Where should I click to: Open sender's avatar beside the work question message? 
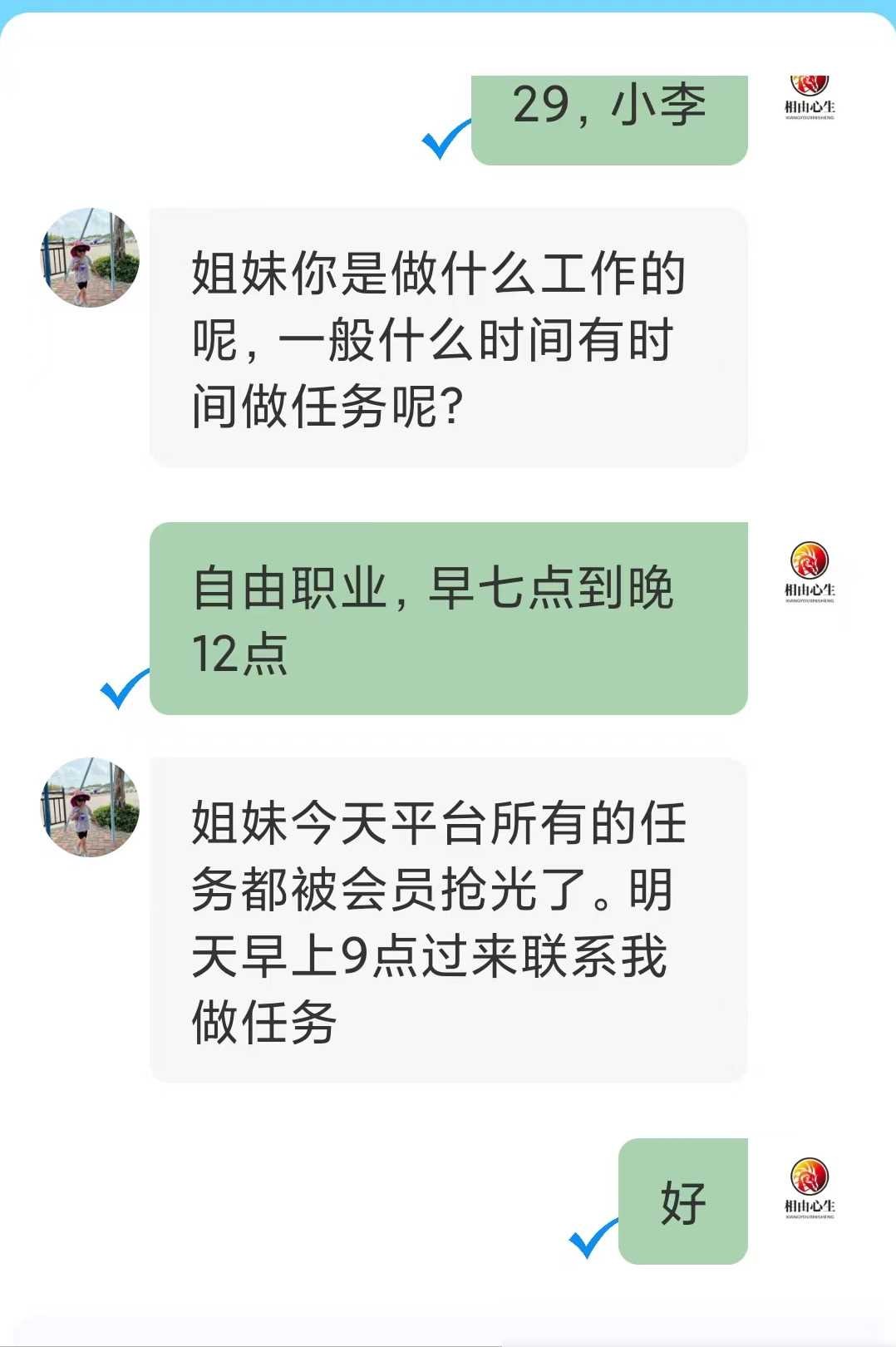[x=90, y=258]
